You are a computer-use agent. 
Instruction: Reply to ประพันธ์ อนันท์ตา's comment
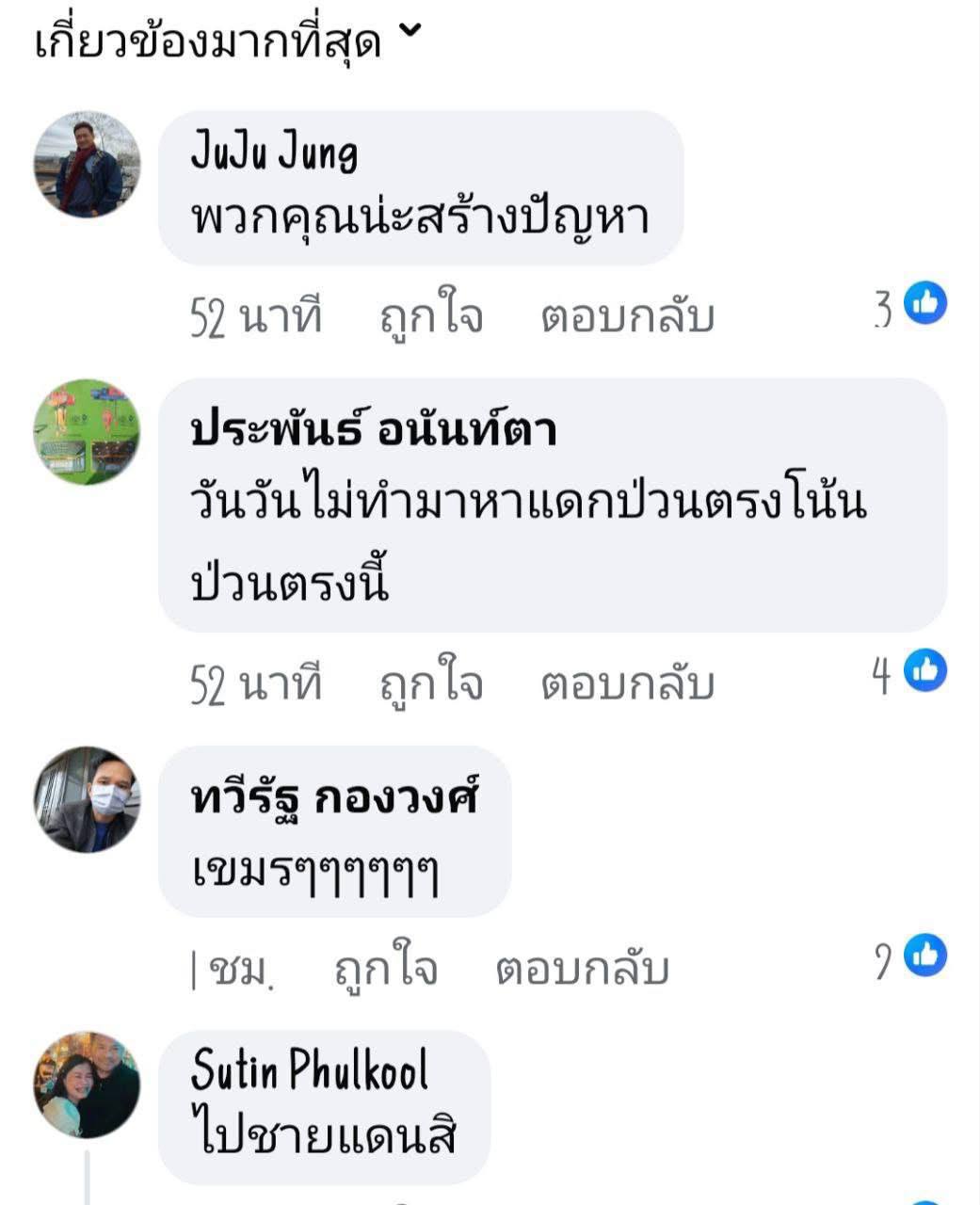point(627,683)
